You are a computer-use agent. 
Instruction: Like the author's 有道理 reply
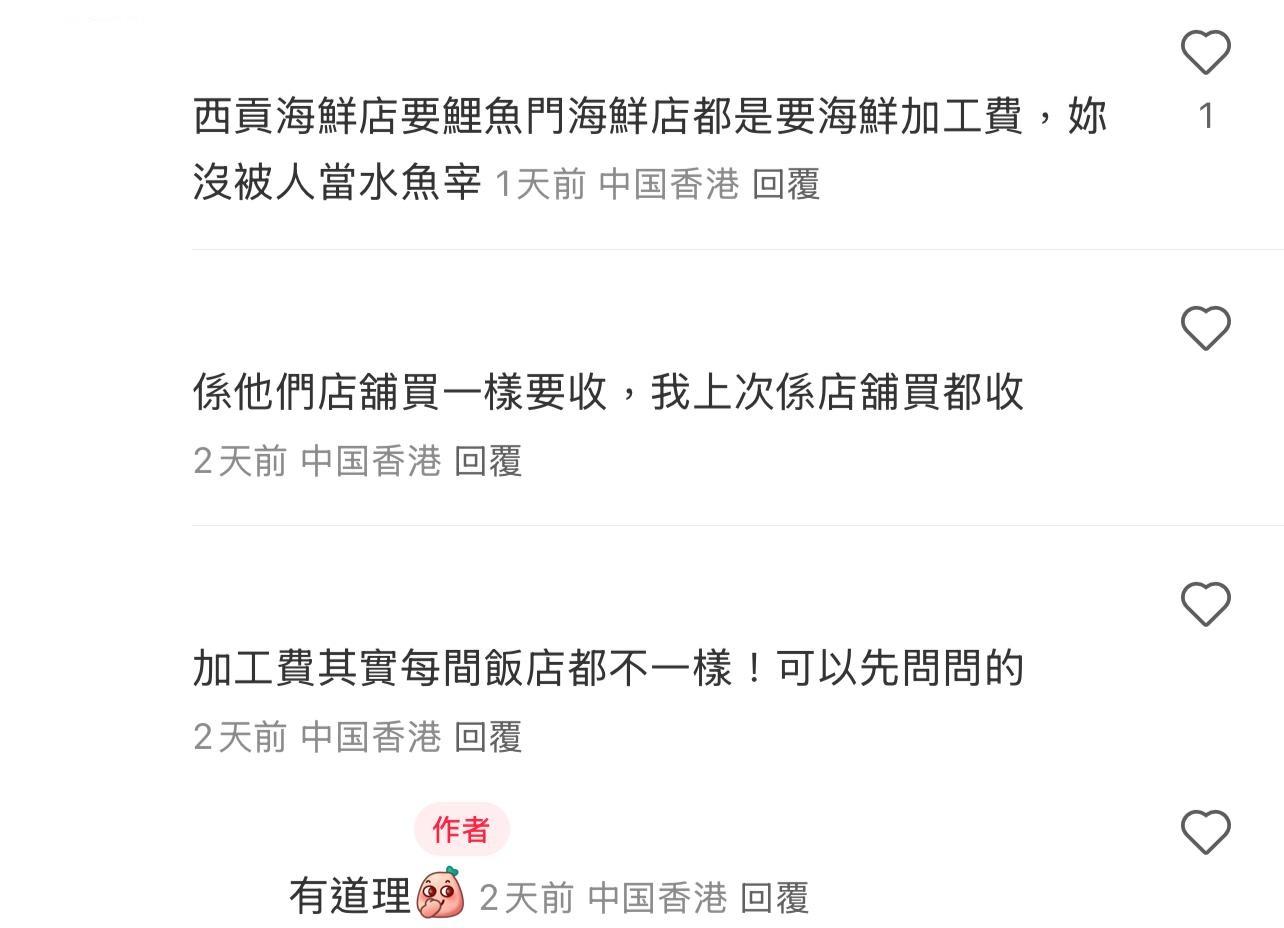pyautogui.click(x=1205, y=832)
